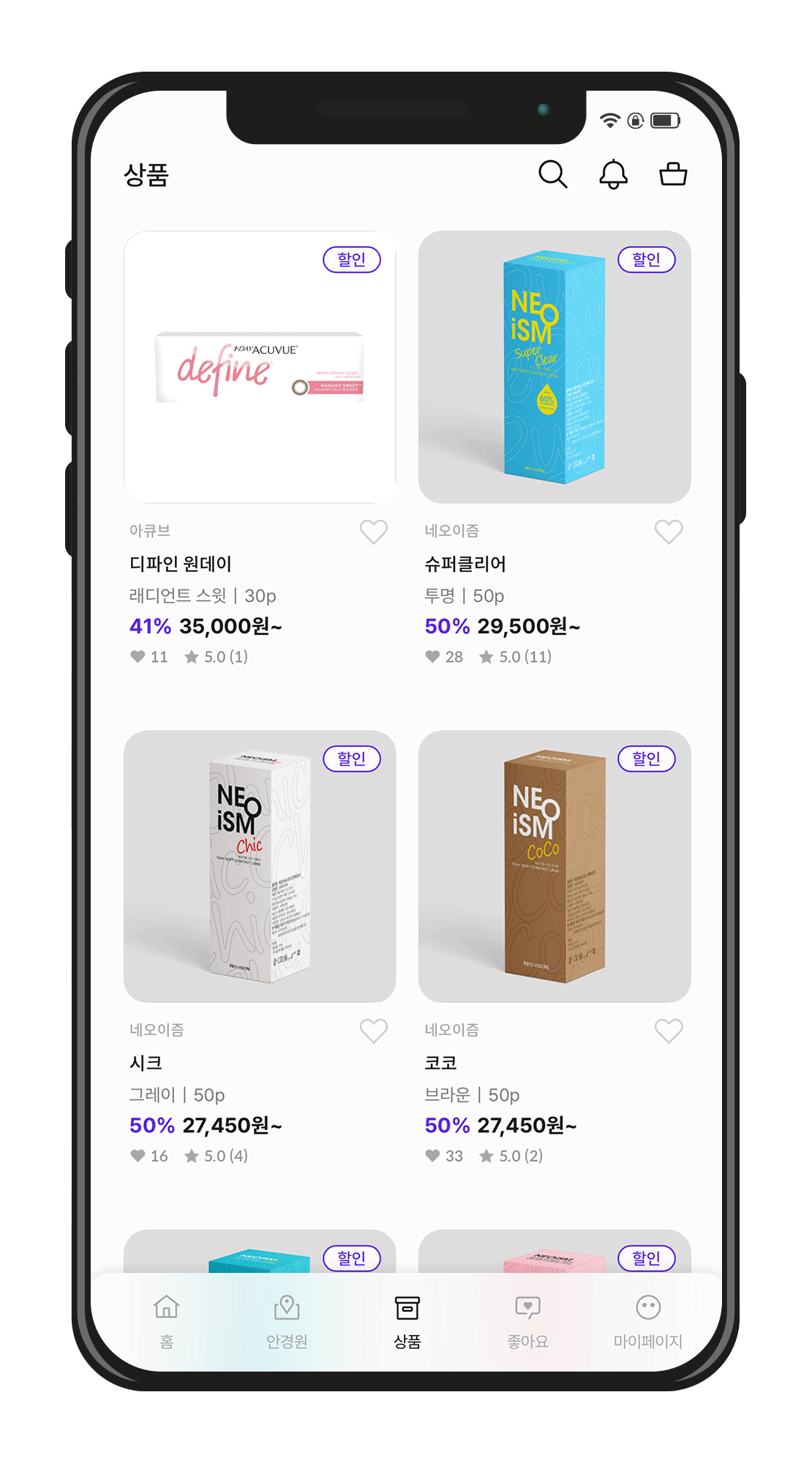Switch to the 홈 tab
Image resolution: width=812 pixels, height=1463 pixels.
click(x=167, y=1321)
